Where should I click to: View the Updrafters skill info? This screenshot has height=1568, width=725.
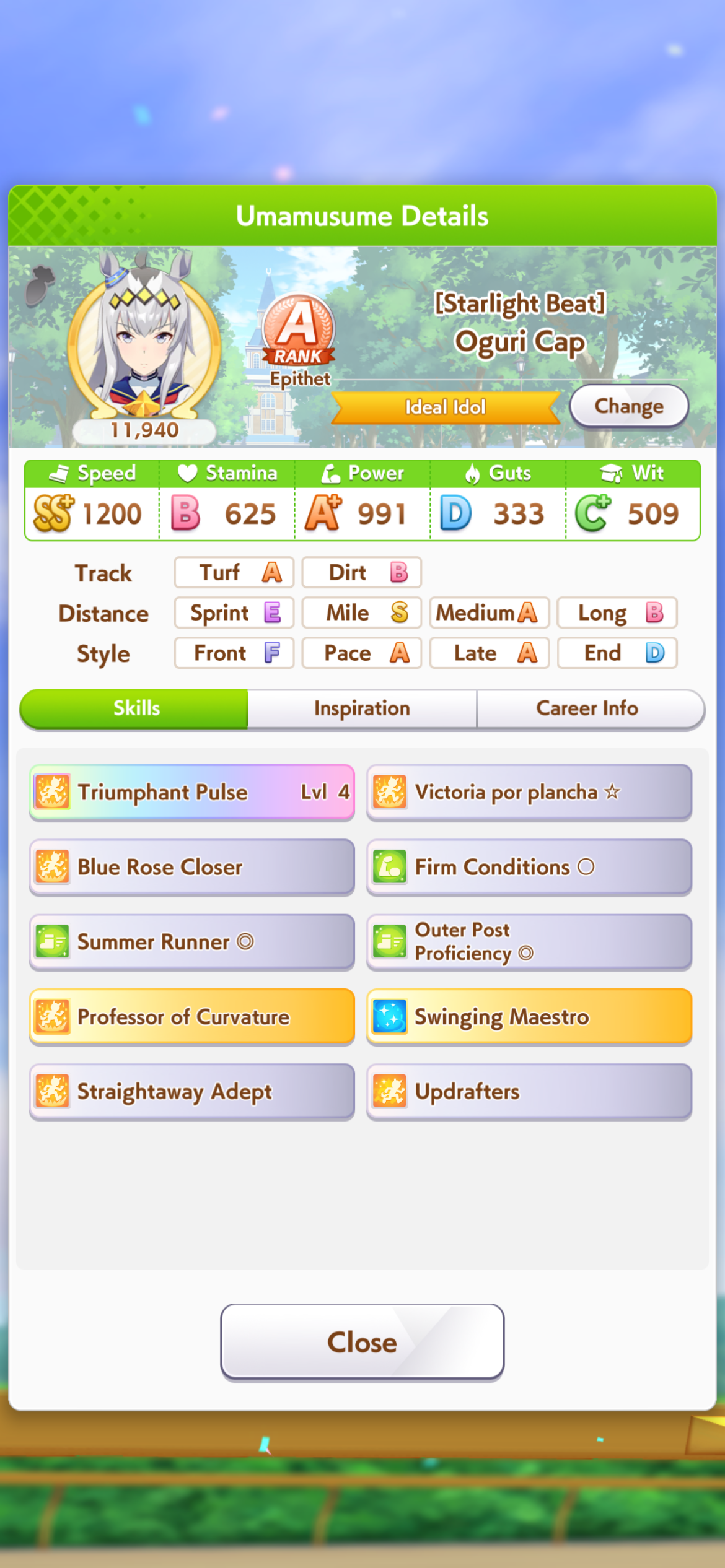coord(529,1092)
